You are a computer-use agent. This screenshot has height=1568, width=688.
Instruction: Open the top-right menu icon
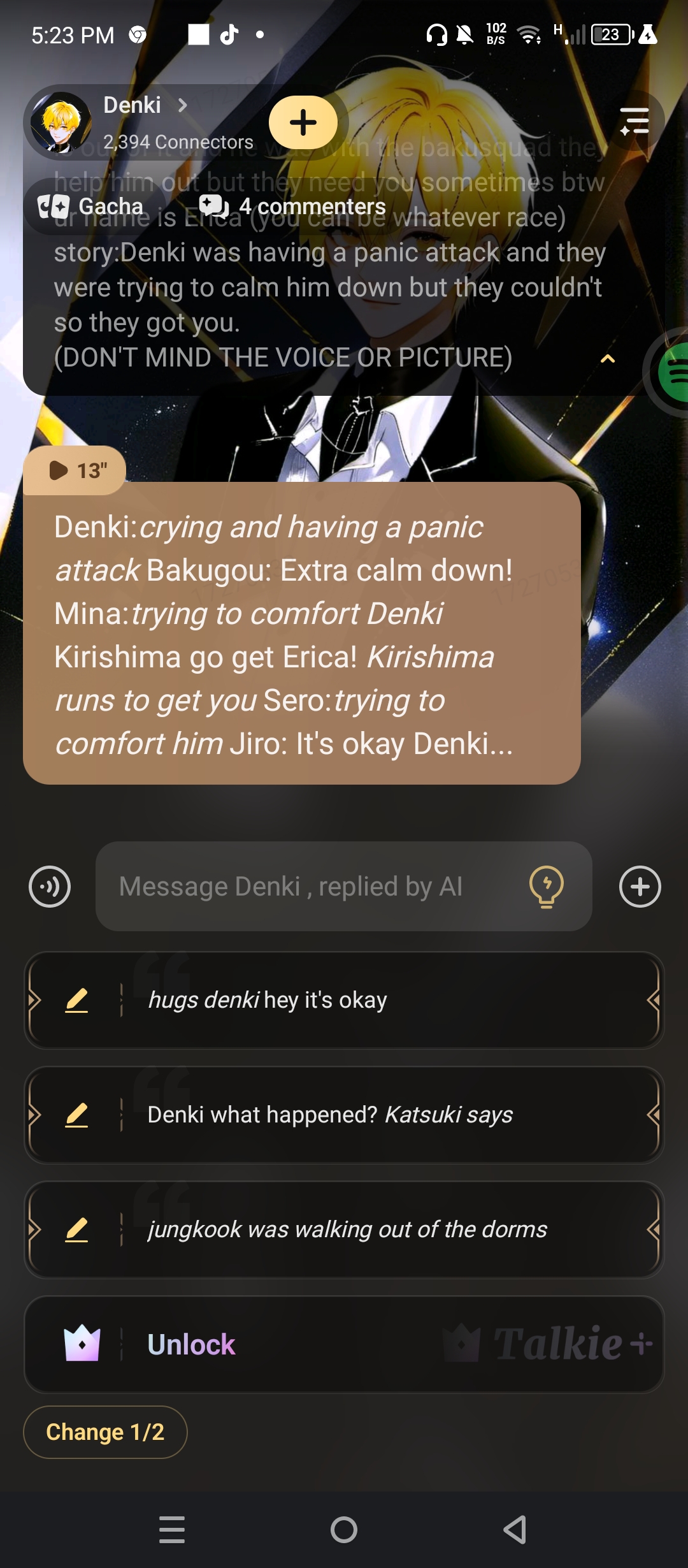click(x=634, y=121)
